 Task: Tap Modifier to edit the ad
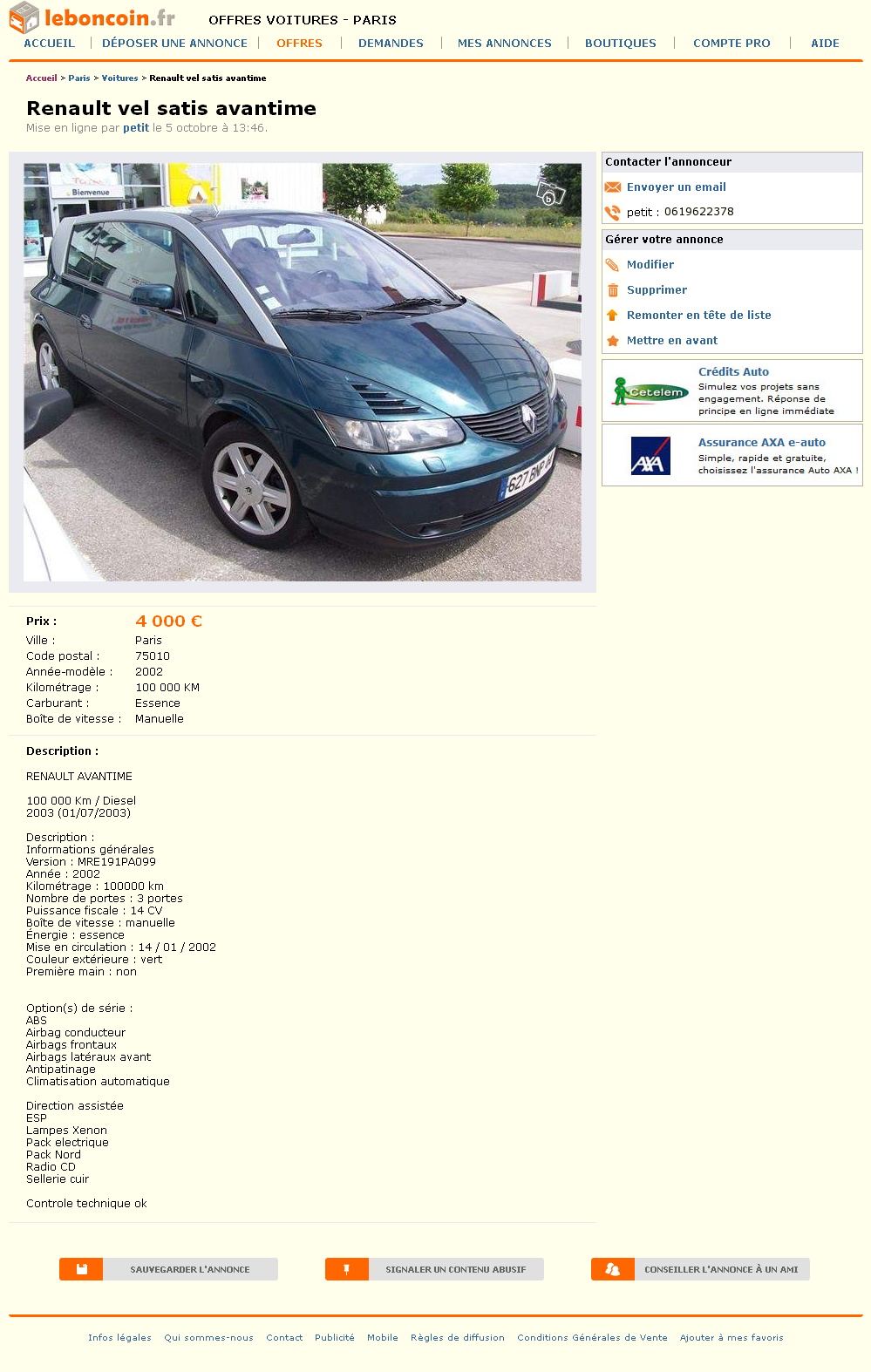[x=650, y=265]
